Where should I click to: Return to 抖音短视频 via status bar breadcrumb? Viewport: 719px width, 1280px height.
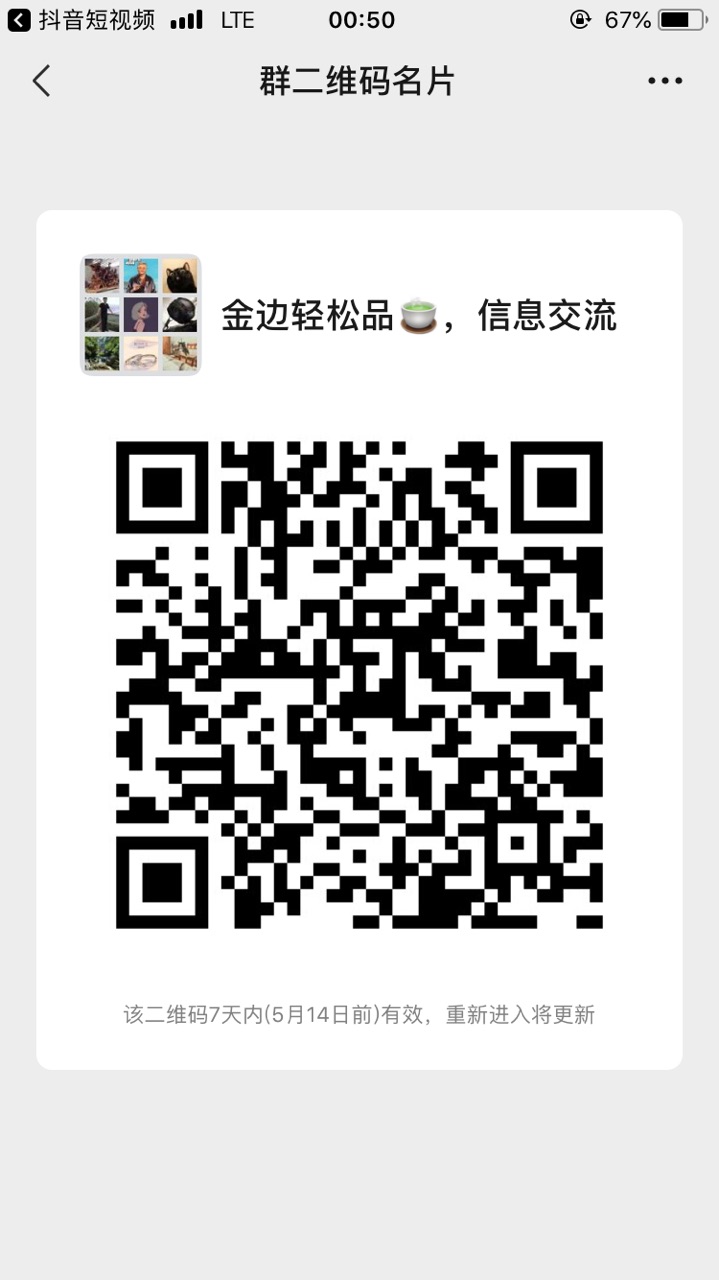[x=82, y=20]
